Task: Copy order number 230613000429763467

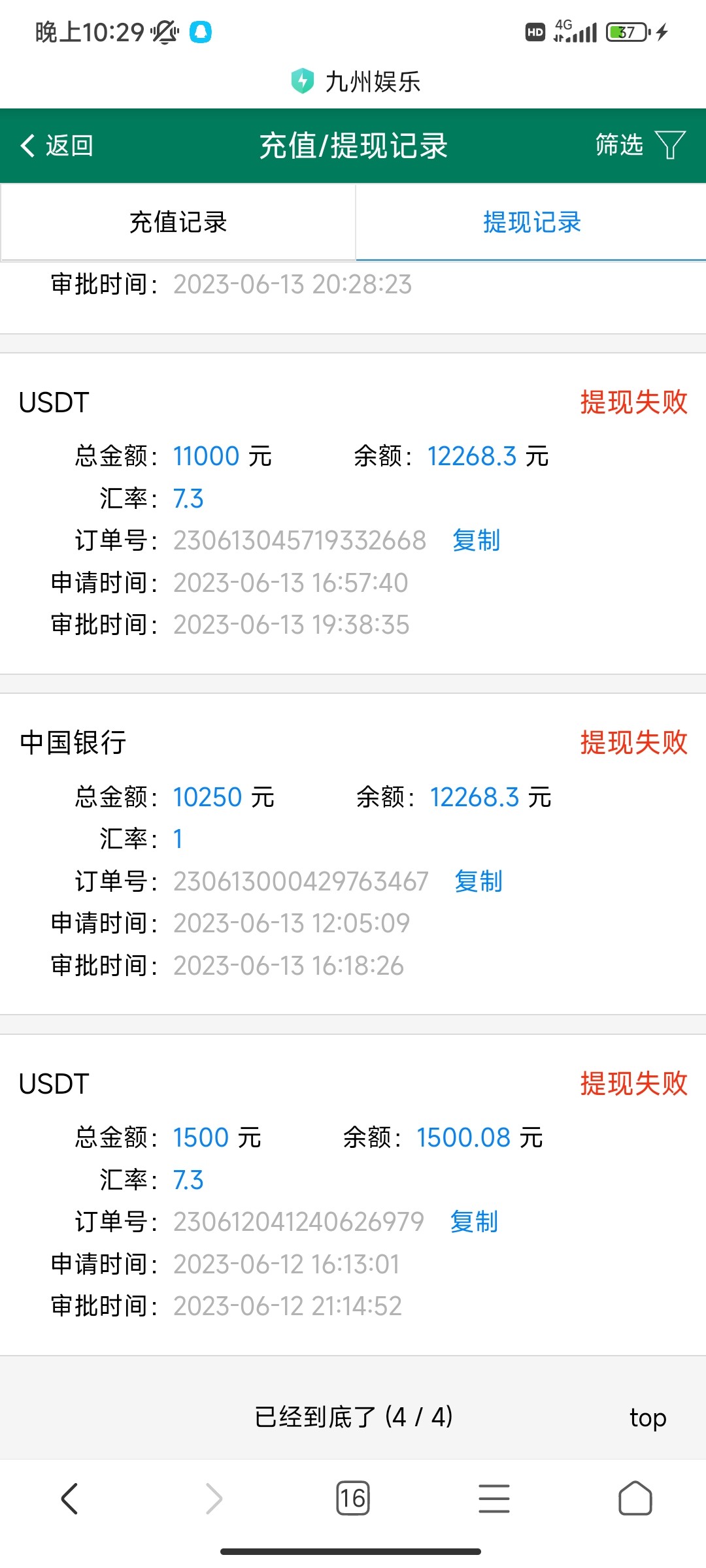Action: point(479,882)
